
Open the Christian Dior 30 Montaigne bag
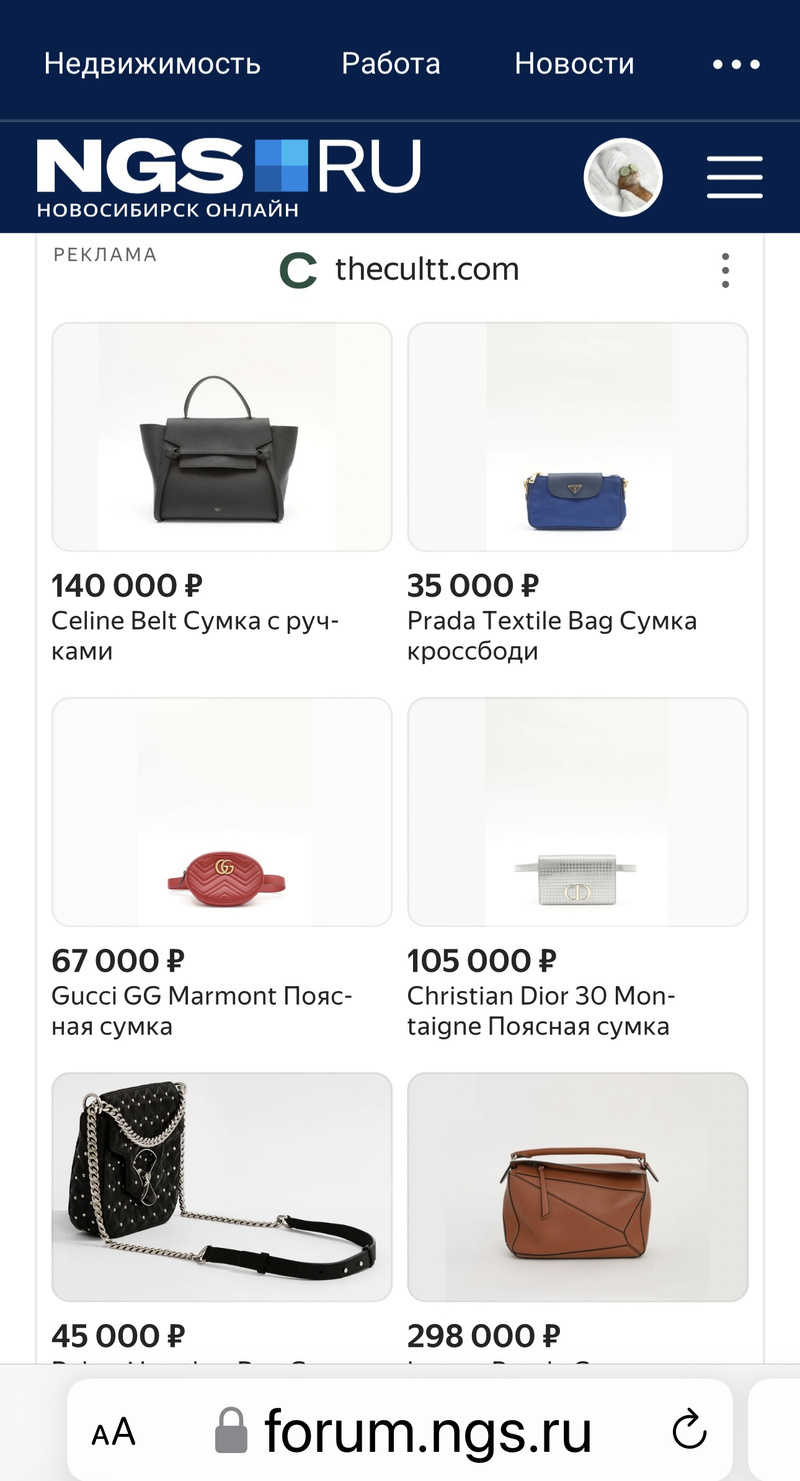point(577,812)
